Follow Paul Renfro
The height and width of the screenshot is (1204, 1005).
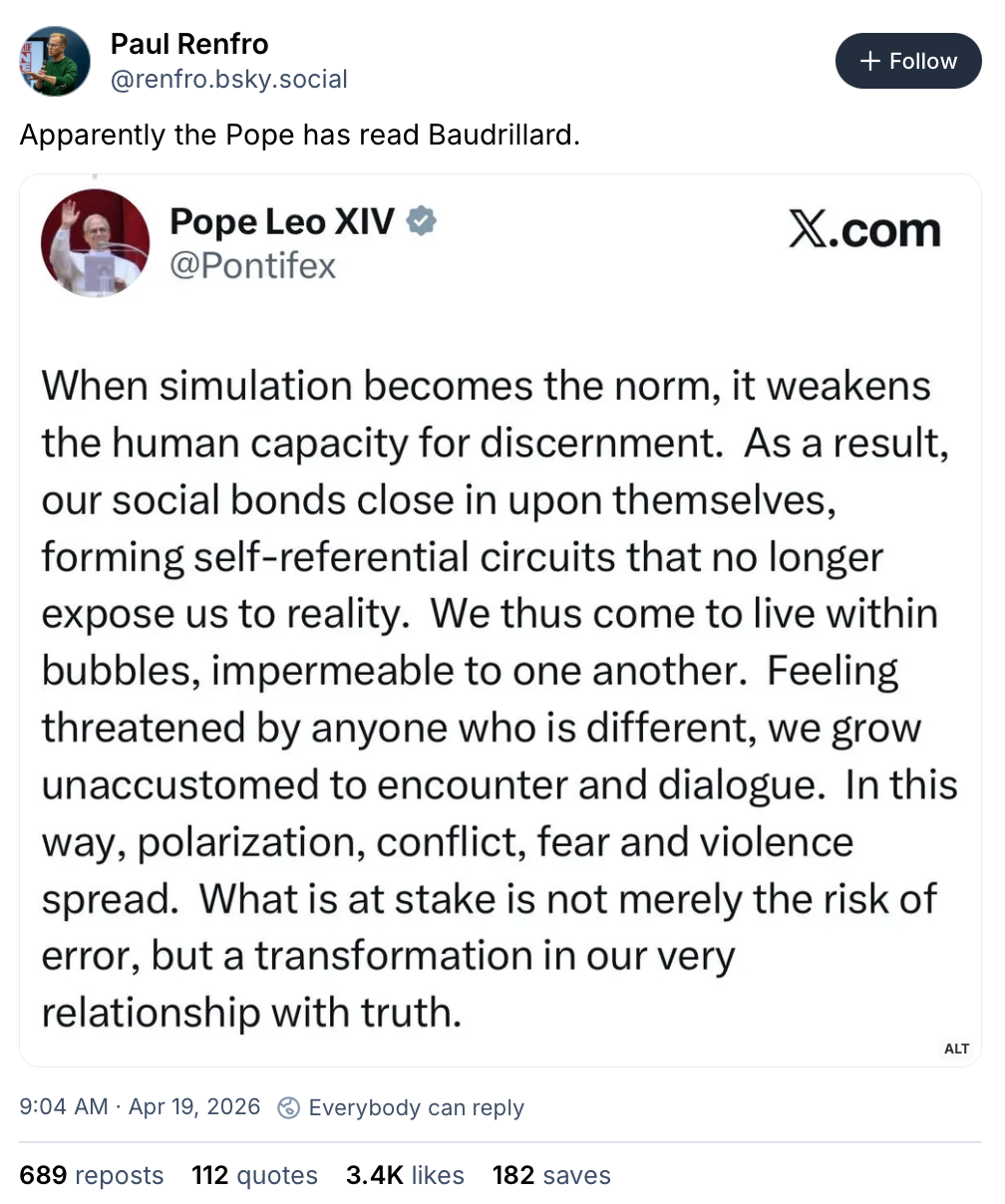pos(907,61)
